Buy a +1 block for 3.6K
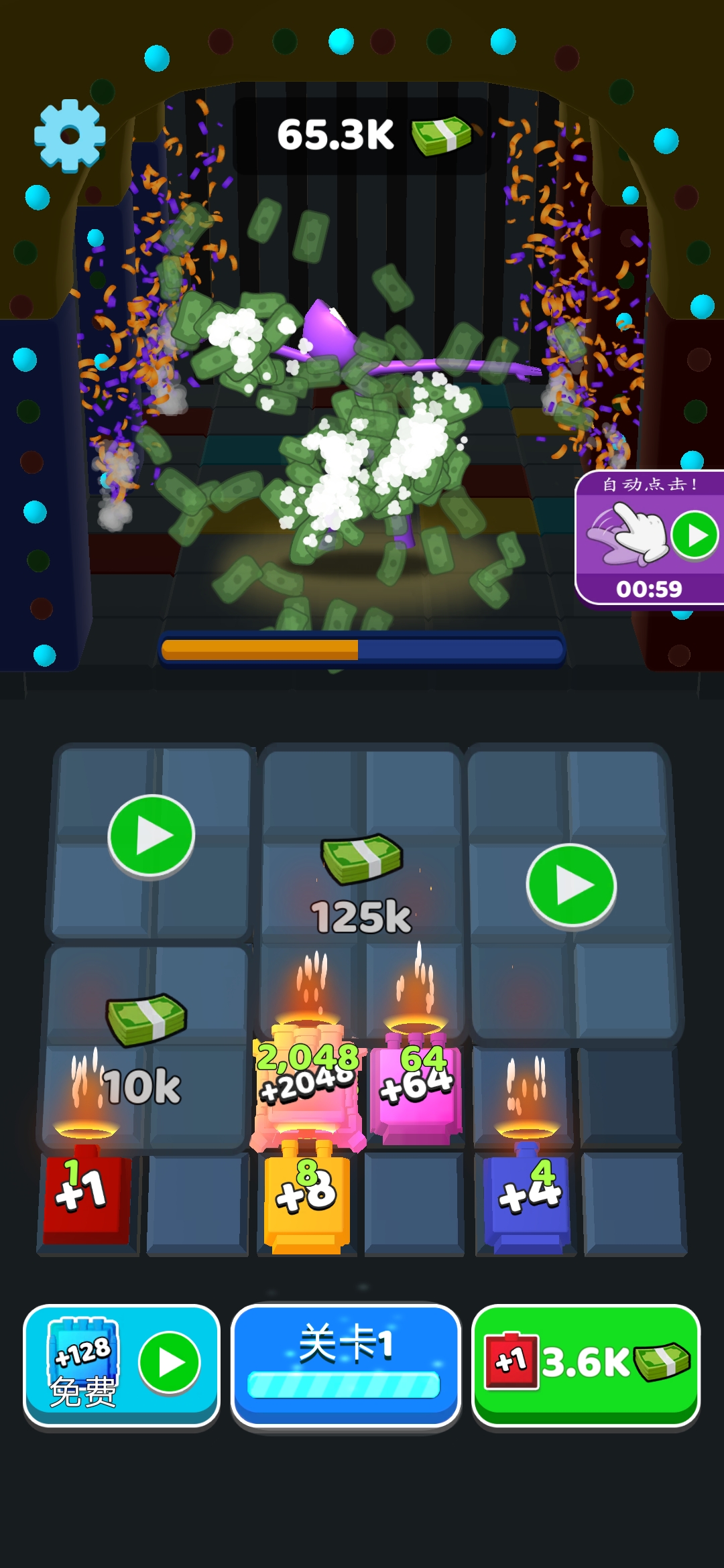This screenshot has height=1568, width=724. pyautogui.click(x=586, y=1364)
